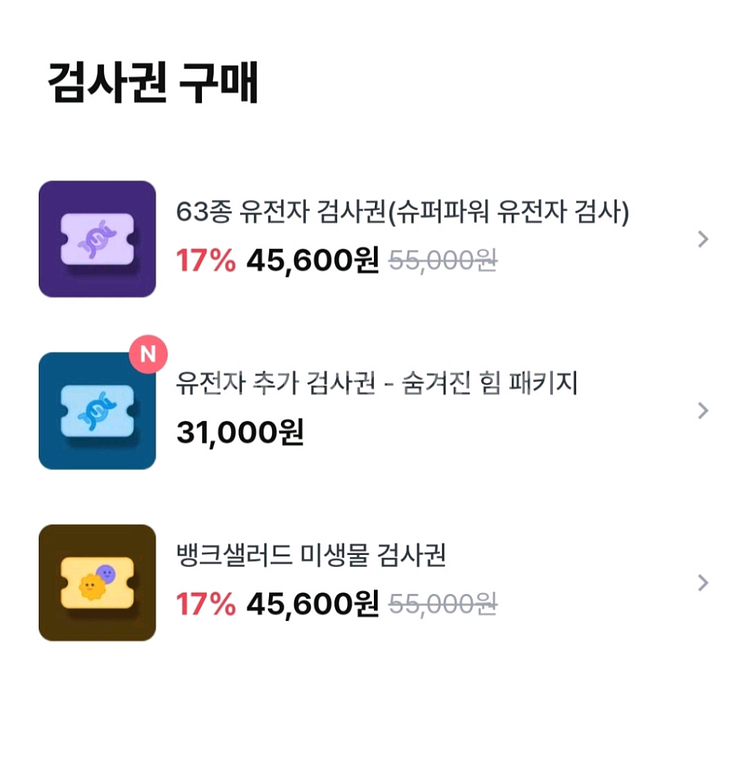The height and width of the screenshot is (766, 750).
Task: Click the rounded purple icon background tile
Action: point(96,238)
